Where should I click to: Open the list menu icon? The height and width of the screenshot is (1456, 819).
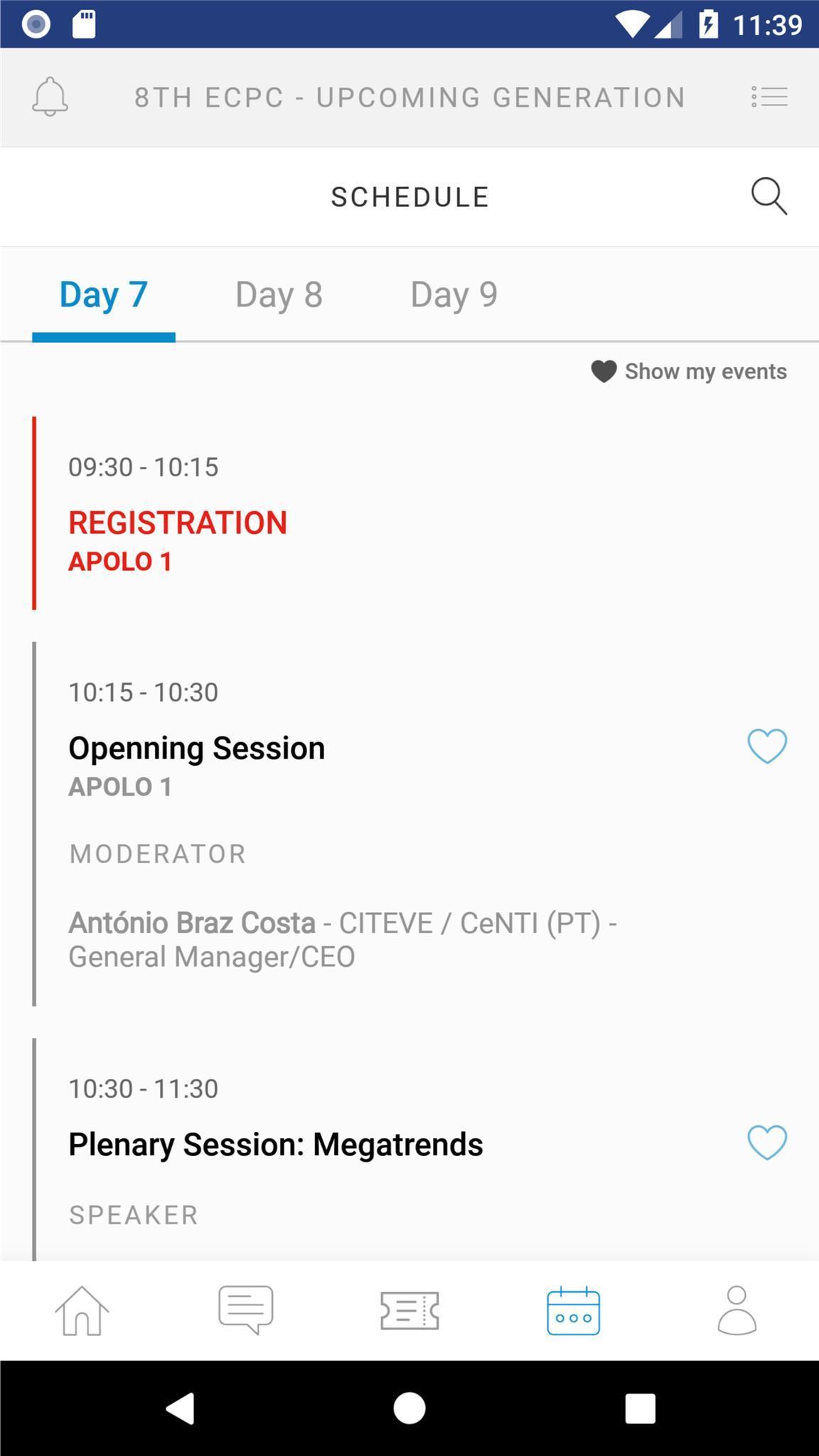pyautogui.click(x=769, y=97)
